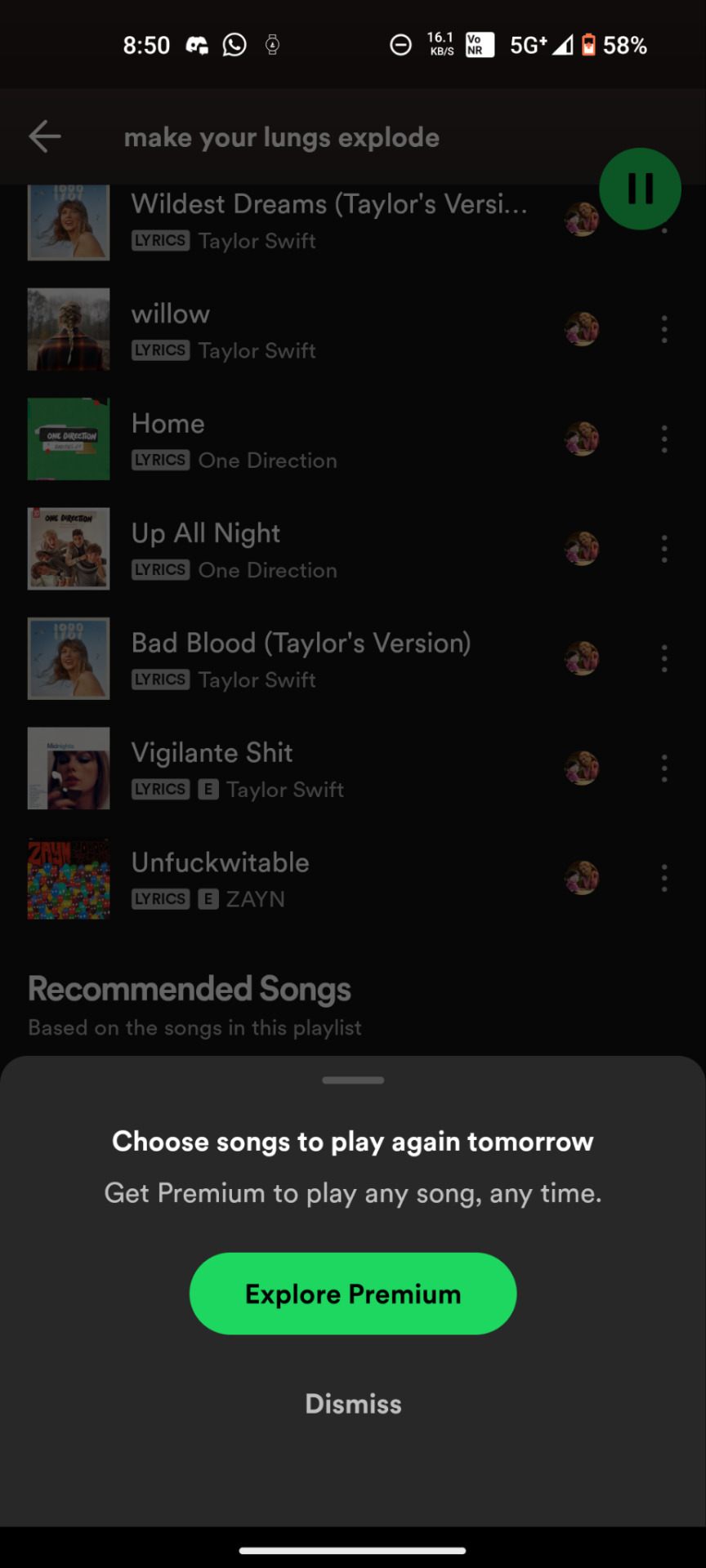Play Wildest Dreams (Taylor's Version)
The image size is (706, 1568).
(x=327, y=220)
